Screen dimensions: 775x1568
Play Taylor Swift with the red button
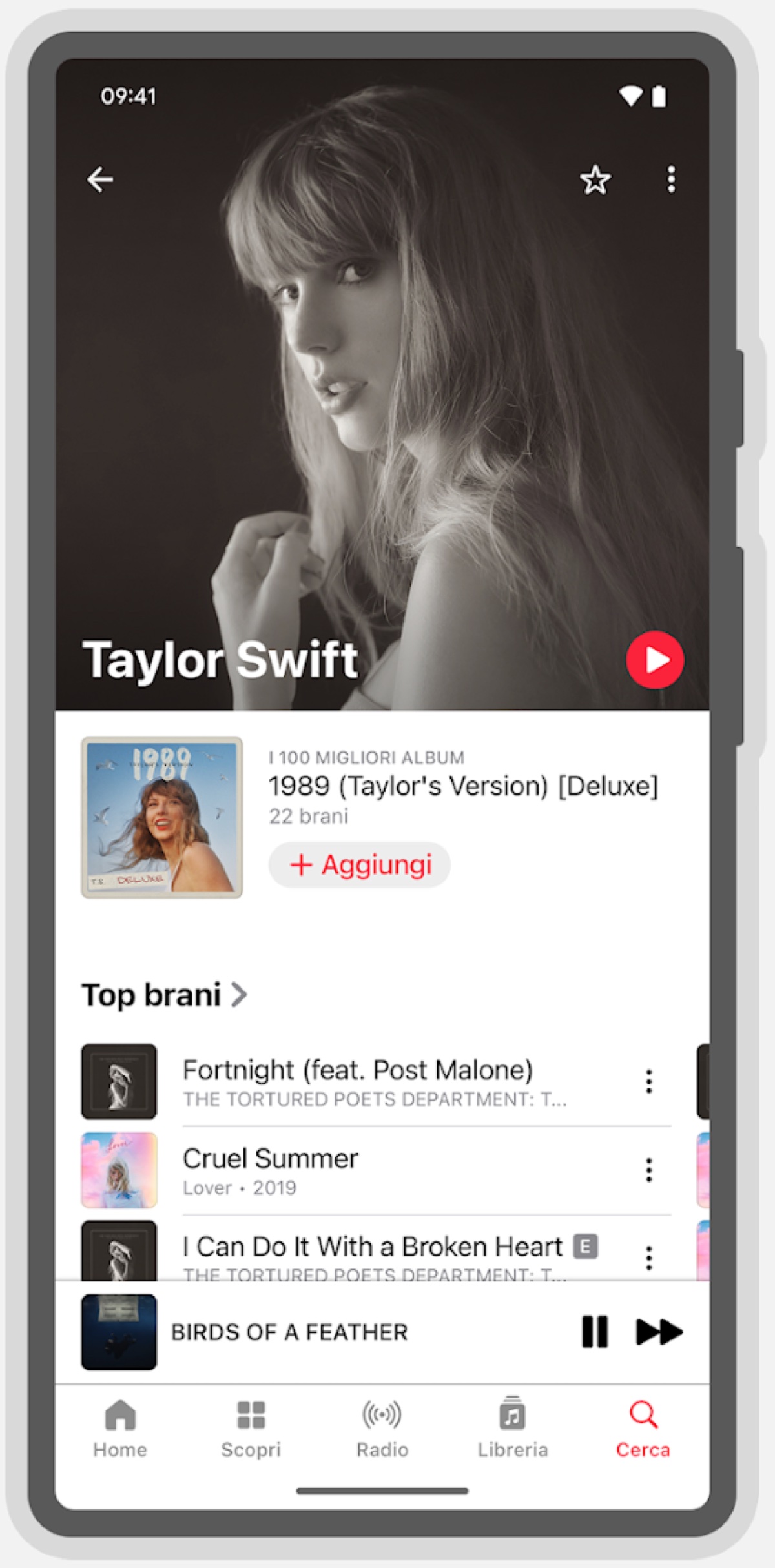click(654, 660)
